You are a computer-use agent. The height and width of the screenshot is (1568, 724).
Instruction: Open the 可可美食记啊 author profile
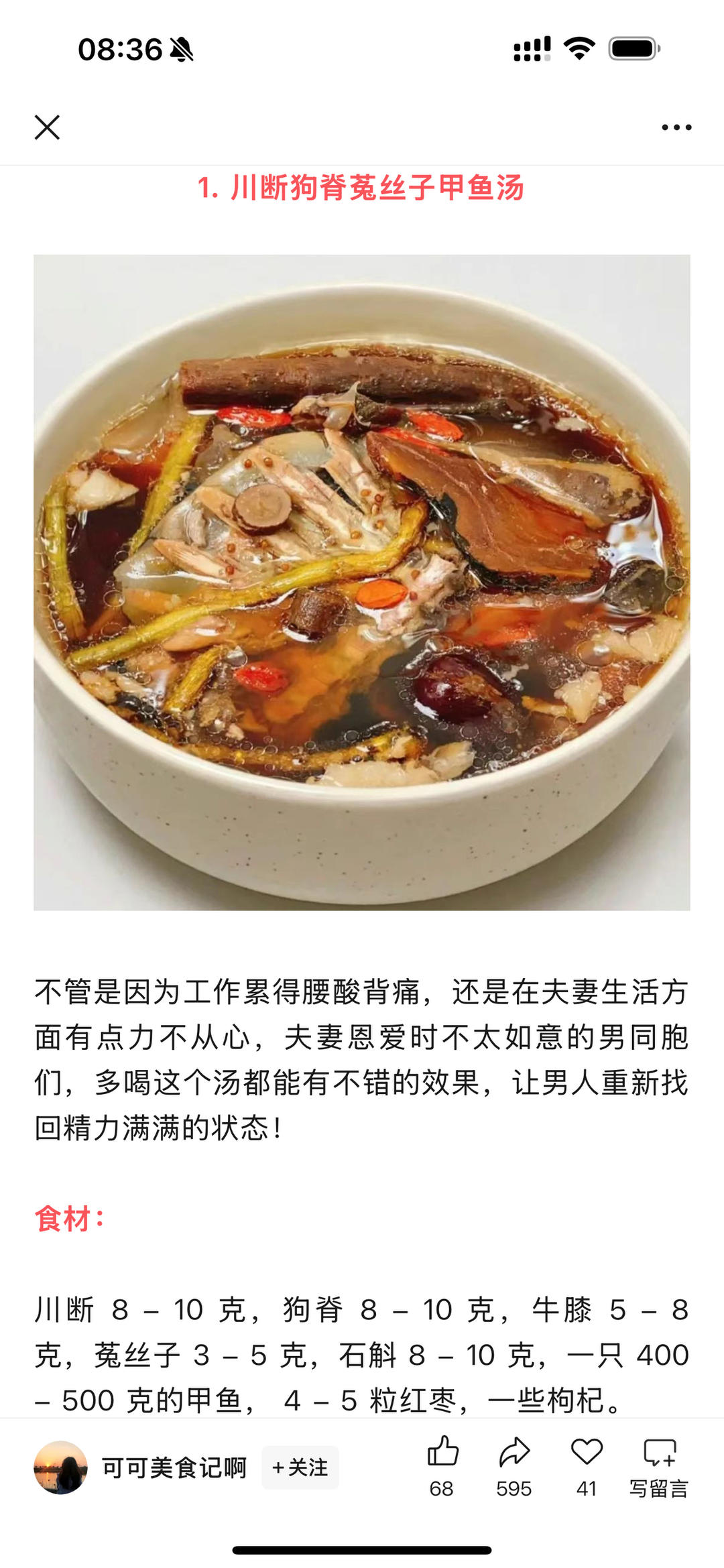[173, 1467]
